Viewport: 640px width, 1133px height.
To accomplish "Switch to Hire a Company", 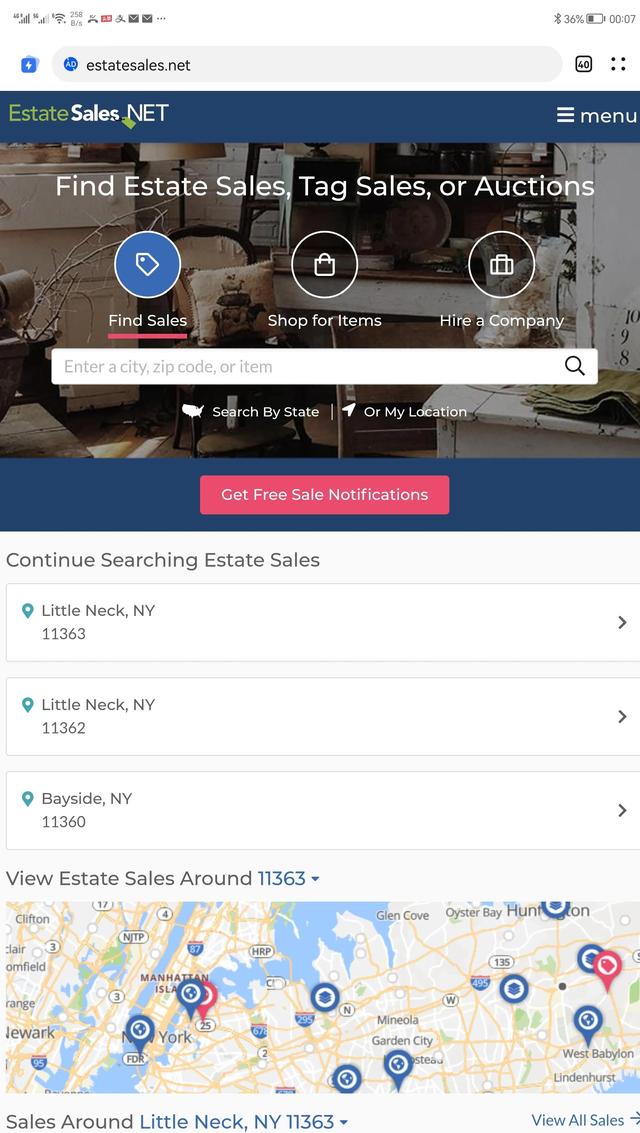I will coord(501,282).
